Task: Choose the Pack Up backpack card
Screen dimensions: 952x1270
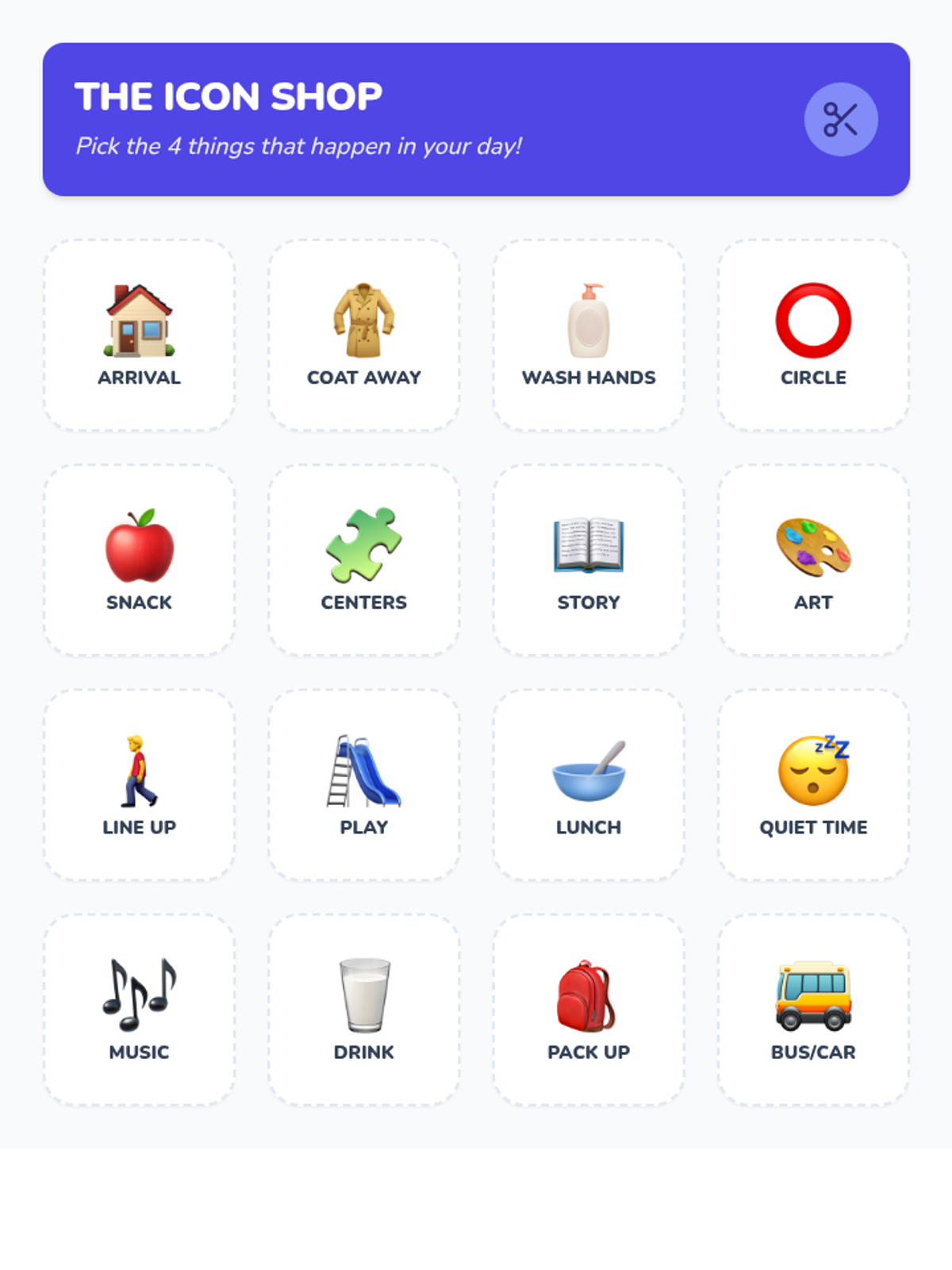Action: pyautogui.click(x=589, y=1010)
